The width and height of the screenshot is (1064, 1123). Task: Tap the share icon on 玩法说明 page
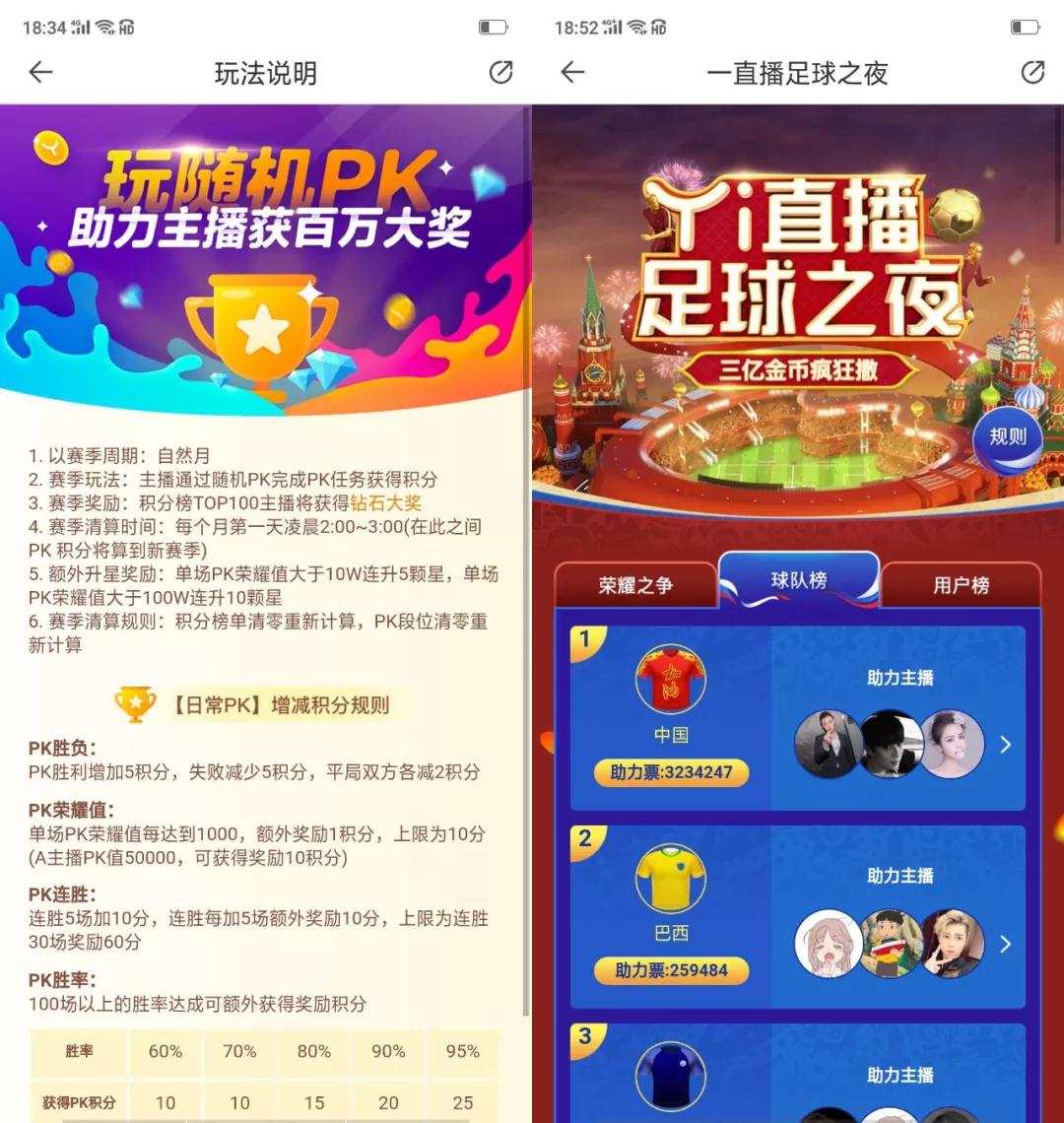tap(501, 73)
